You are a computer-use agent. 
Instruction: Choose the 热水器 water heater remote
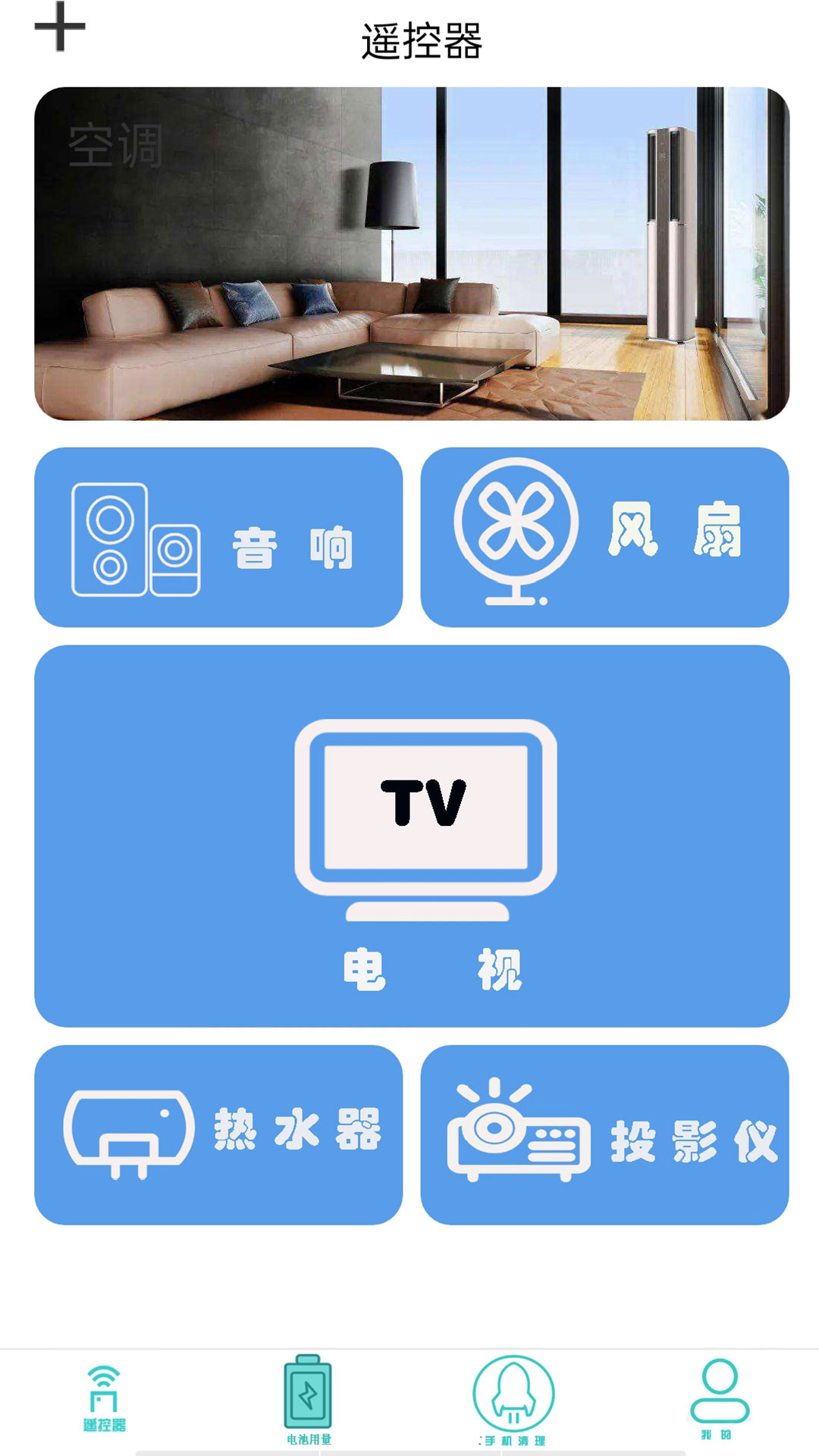point(218,1134)
